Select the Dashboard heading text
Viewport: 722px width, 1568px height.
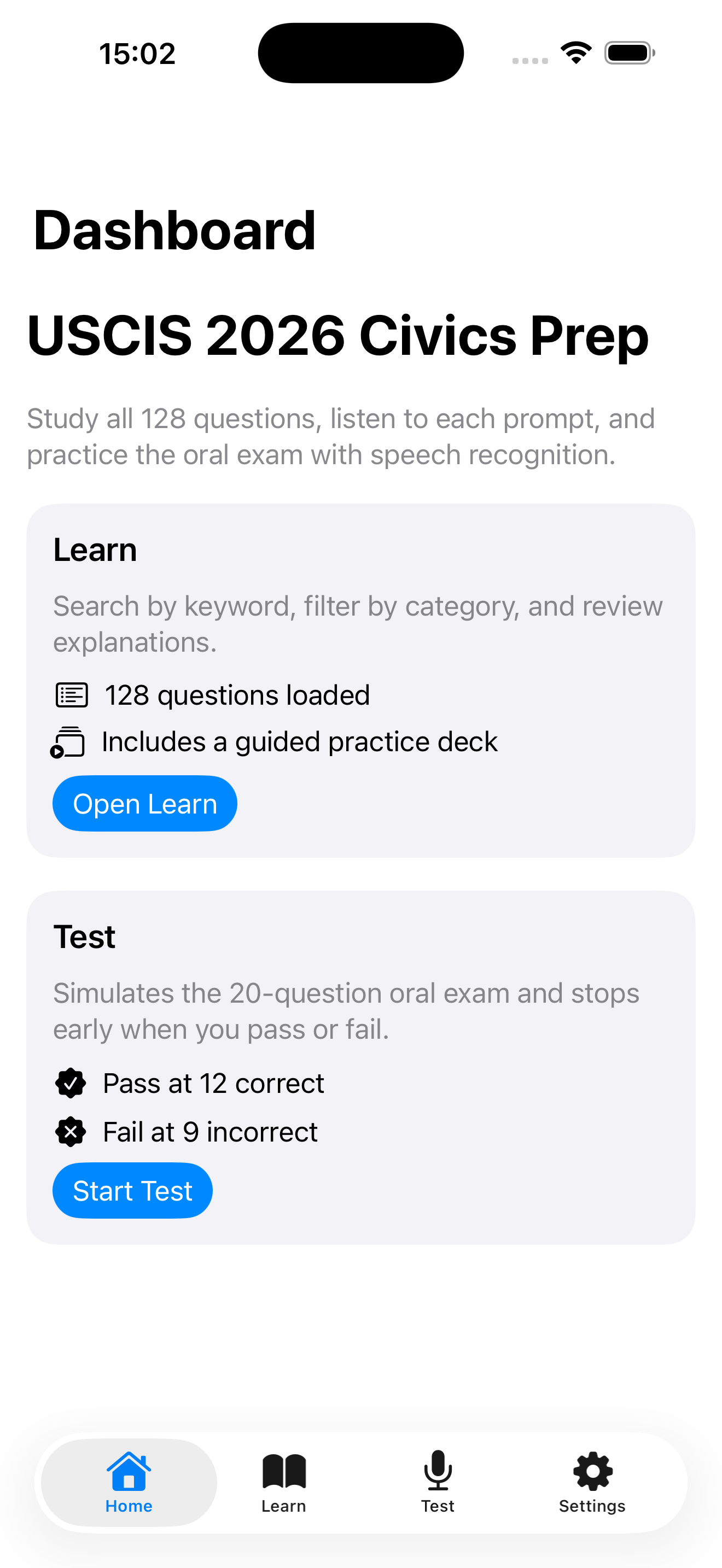(x=174, y=230)
